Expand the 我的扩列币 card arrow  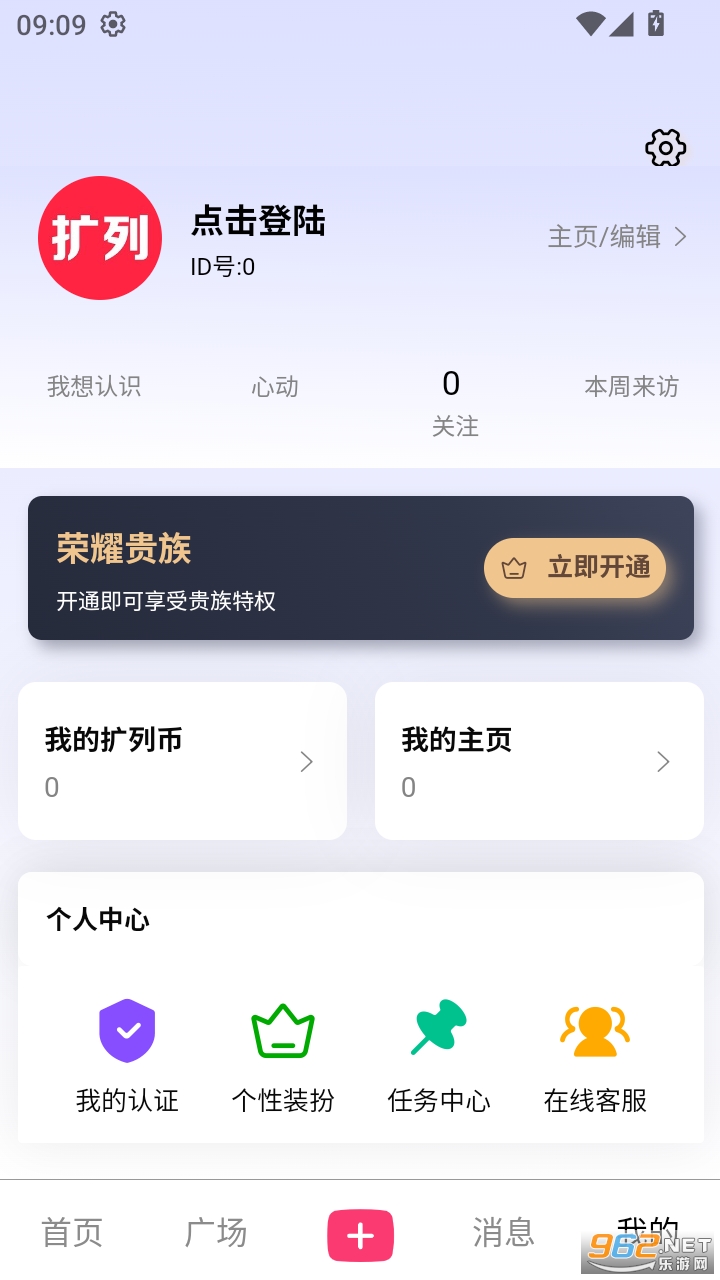[307, 761]
